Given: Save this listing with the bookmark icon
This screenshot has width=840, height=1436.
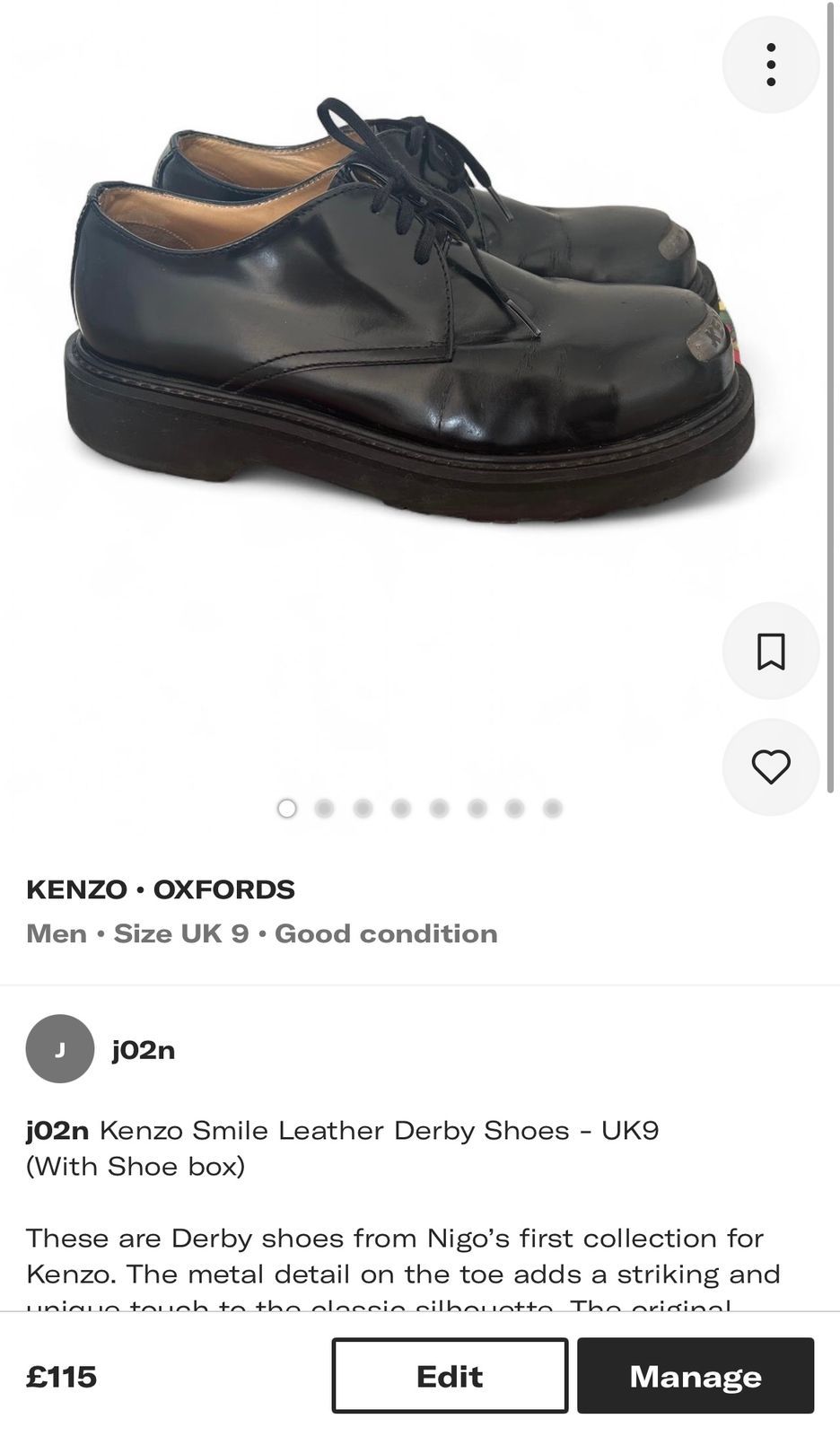Looking at the screenshot, I should 771,652.
